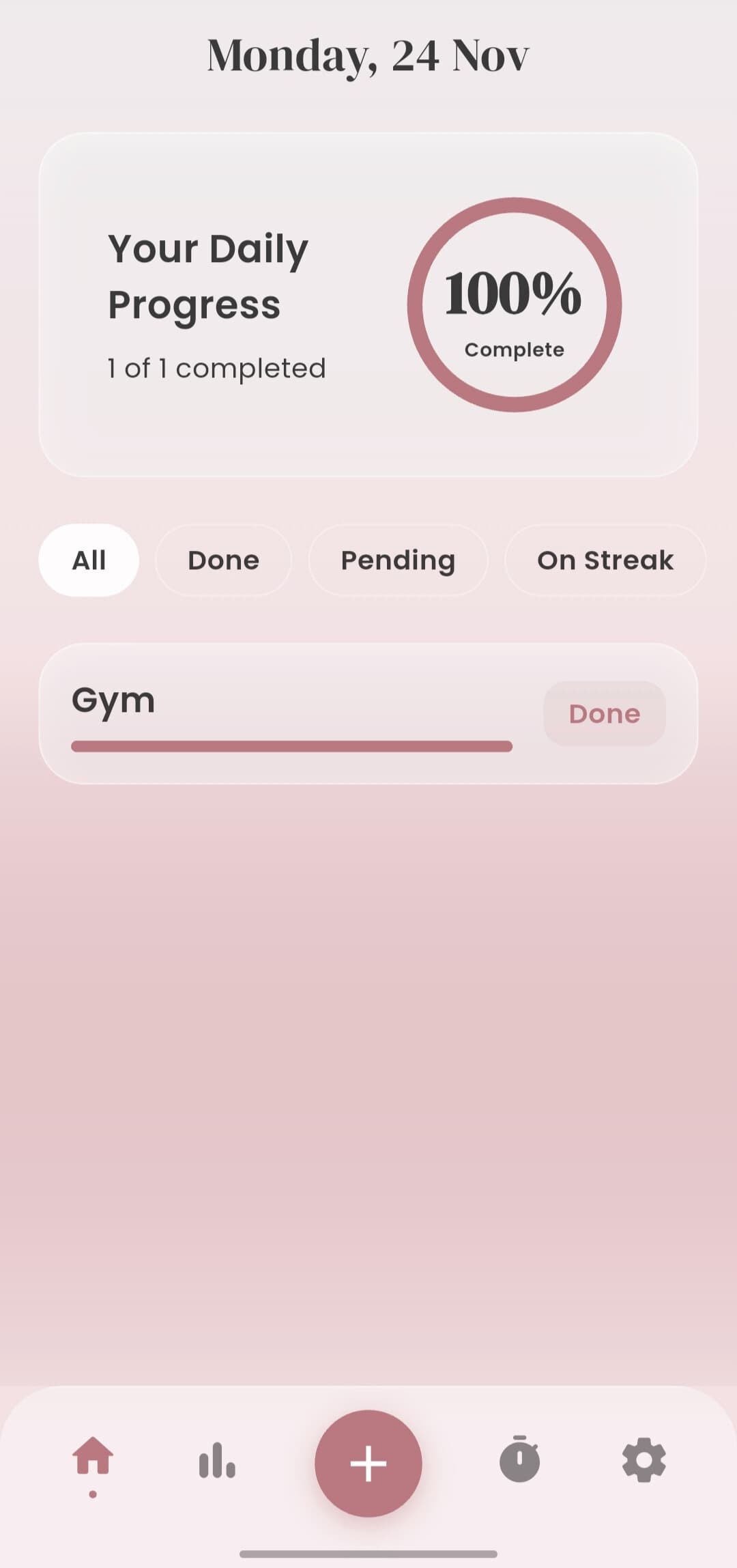This screenshot has height=1568, width=737.
Task: Open the timer stopwatch icon
Action: coord(521,1462)
